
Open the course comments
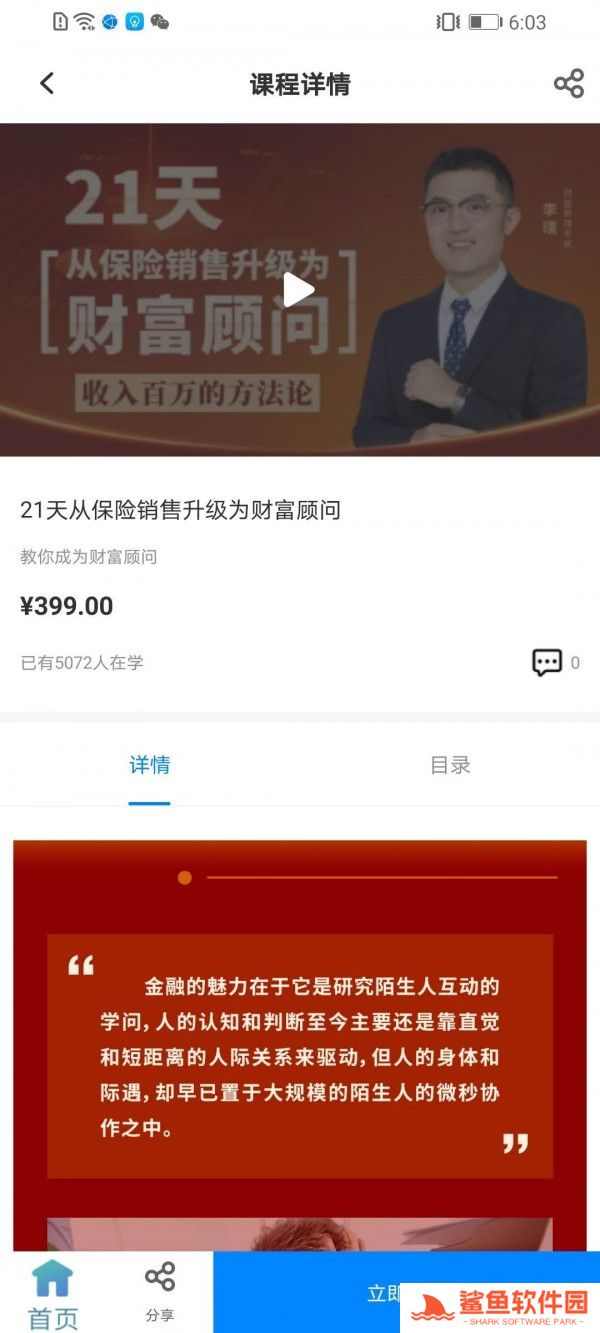(x=547, y=662)
